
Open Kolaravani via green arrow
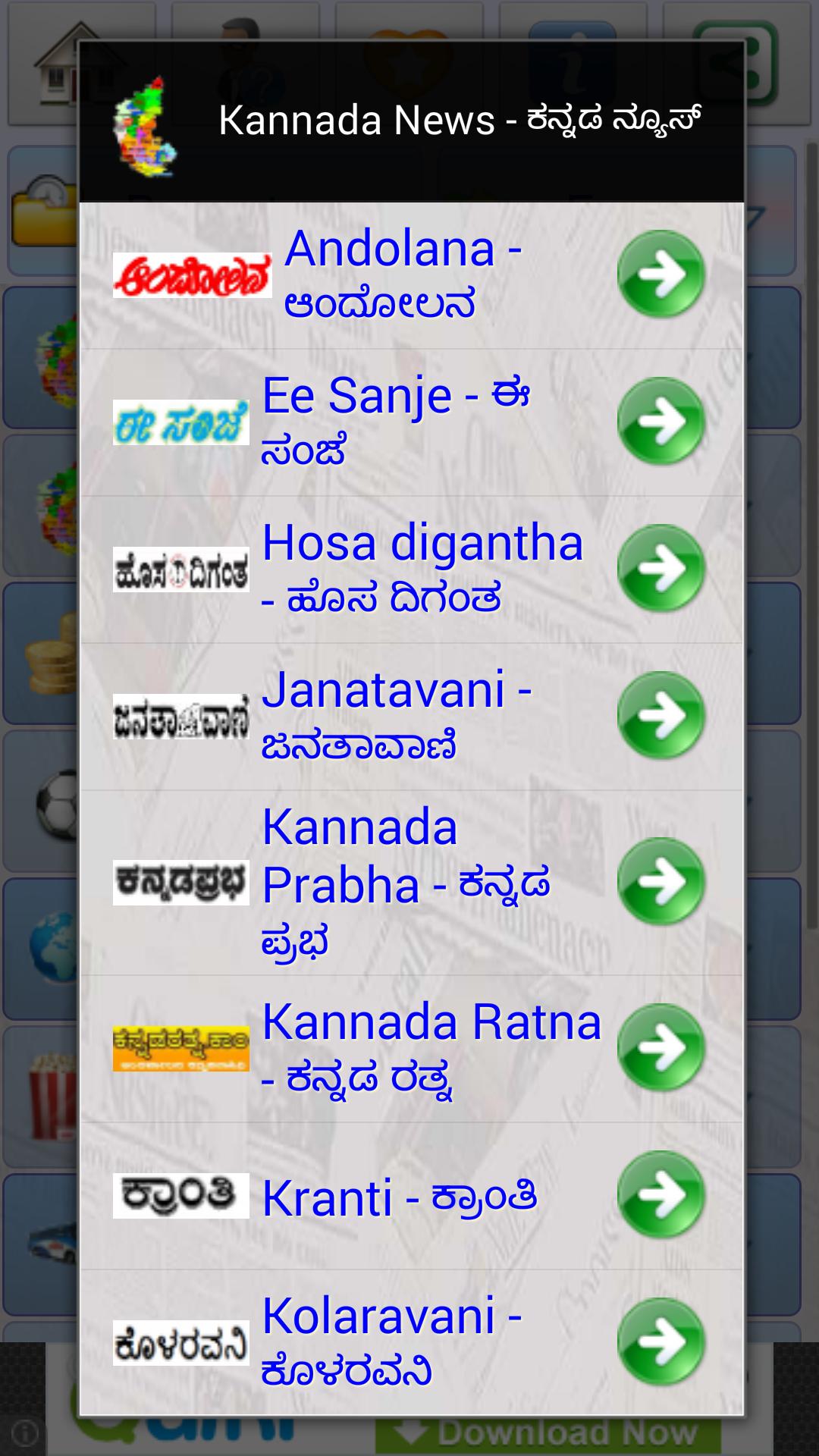pyautogui.click(x=661, y=1342)
